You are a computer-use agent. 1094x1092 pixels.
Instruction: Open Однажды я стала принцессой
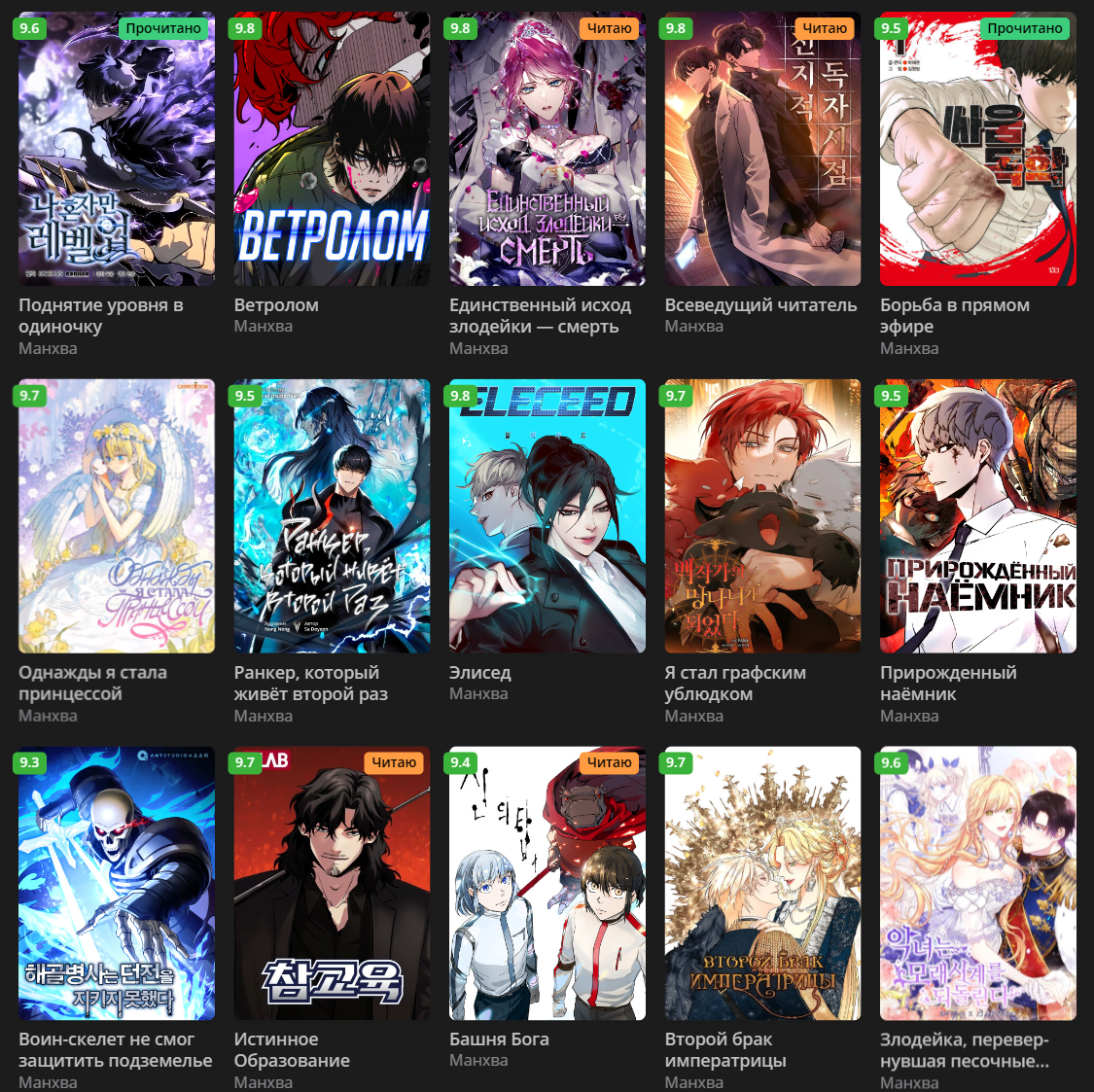[117, 515]
